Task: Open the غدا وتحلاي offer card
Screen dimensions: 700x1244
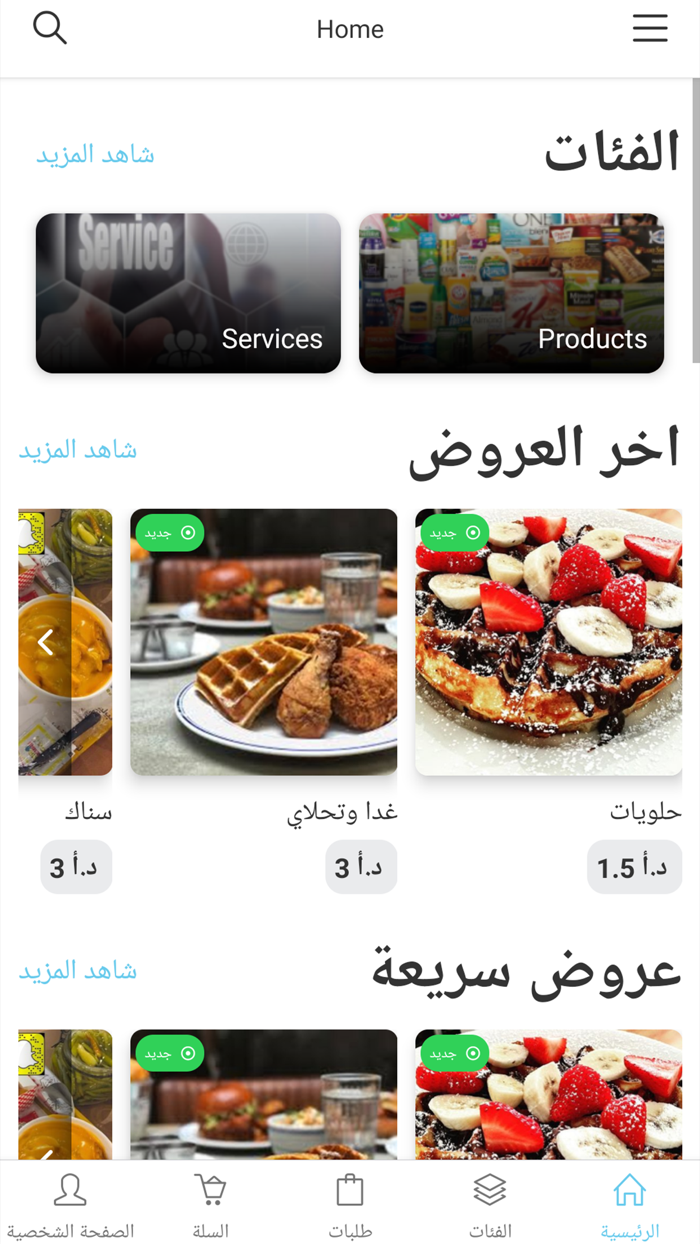Action: (263, 642)
